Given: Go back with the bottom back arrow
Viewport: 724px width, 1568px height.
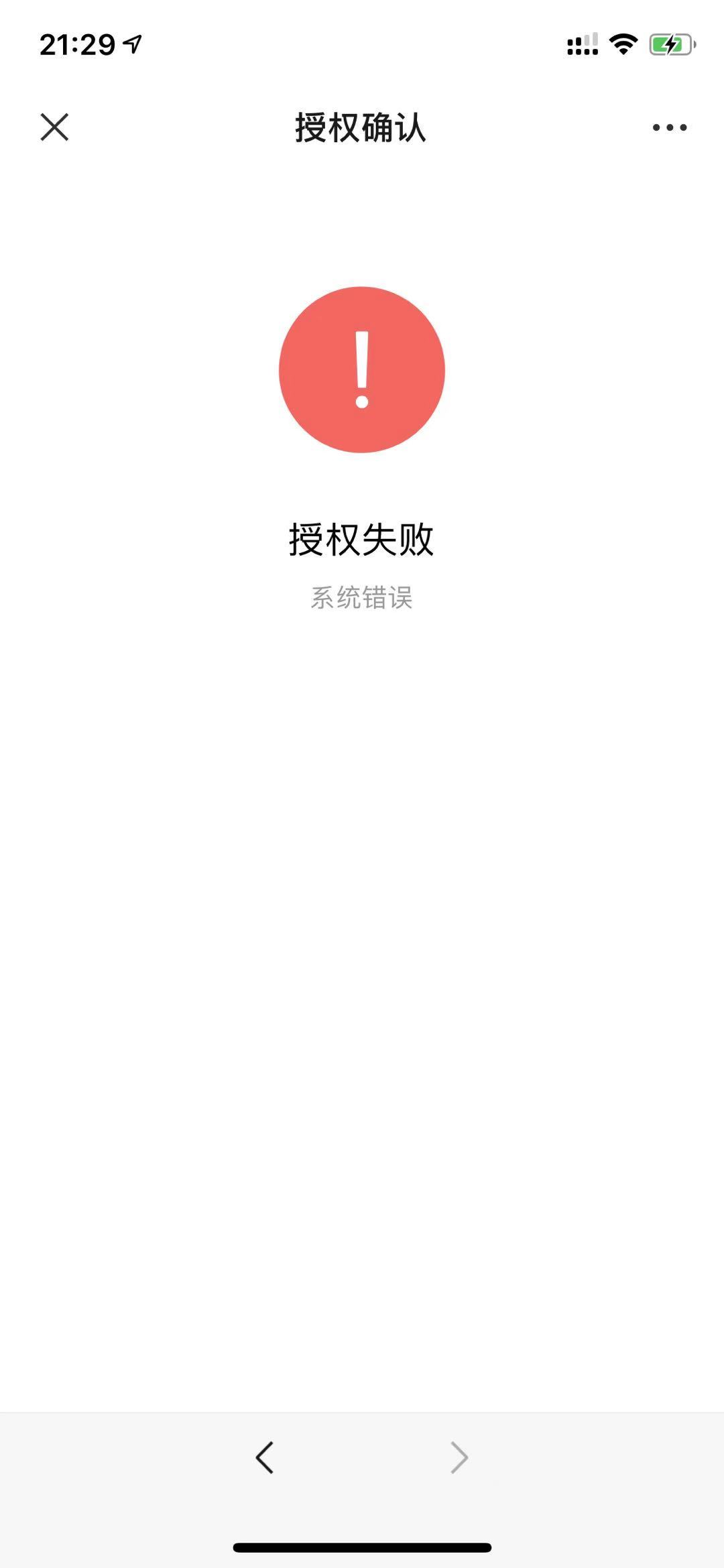Looking at the screenshot, I should click(265, 1457).
